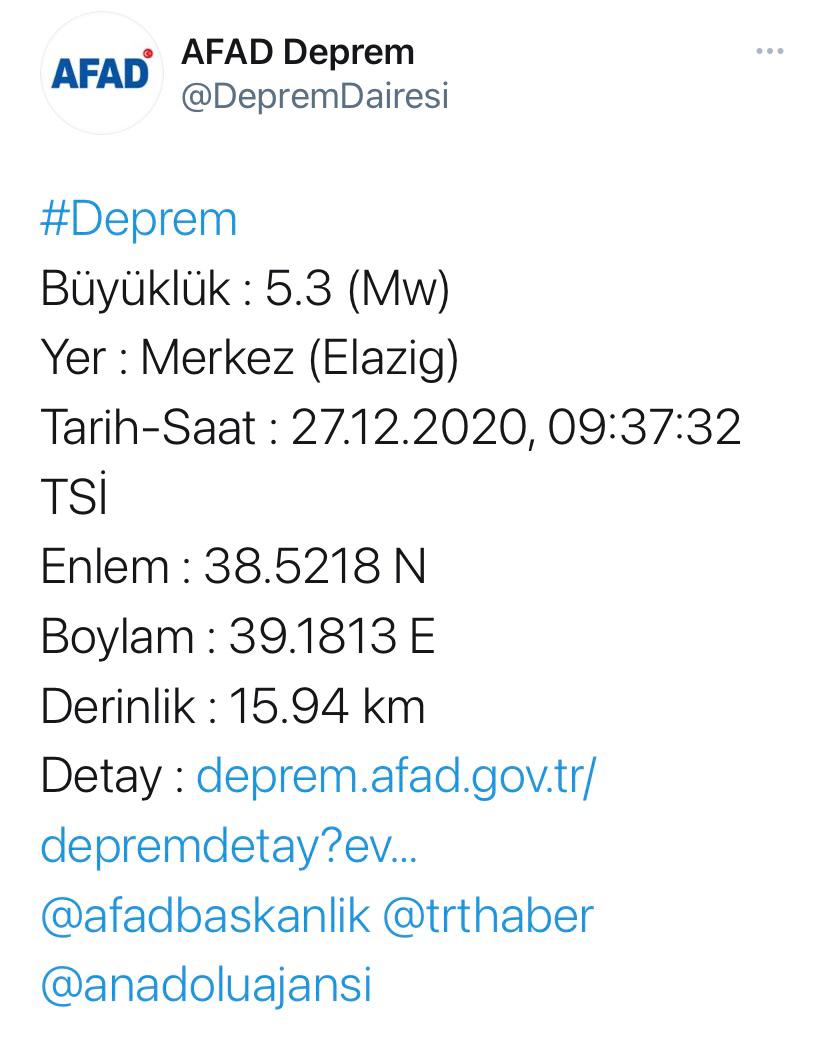Go to the @anadoluajansi mention
828x1042 pixels.
(x=206, y=984)
